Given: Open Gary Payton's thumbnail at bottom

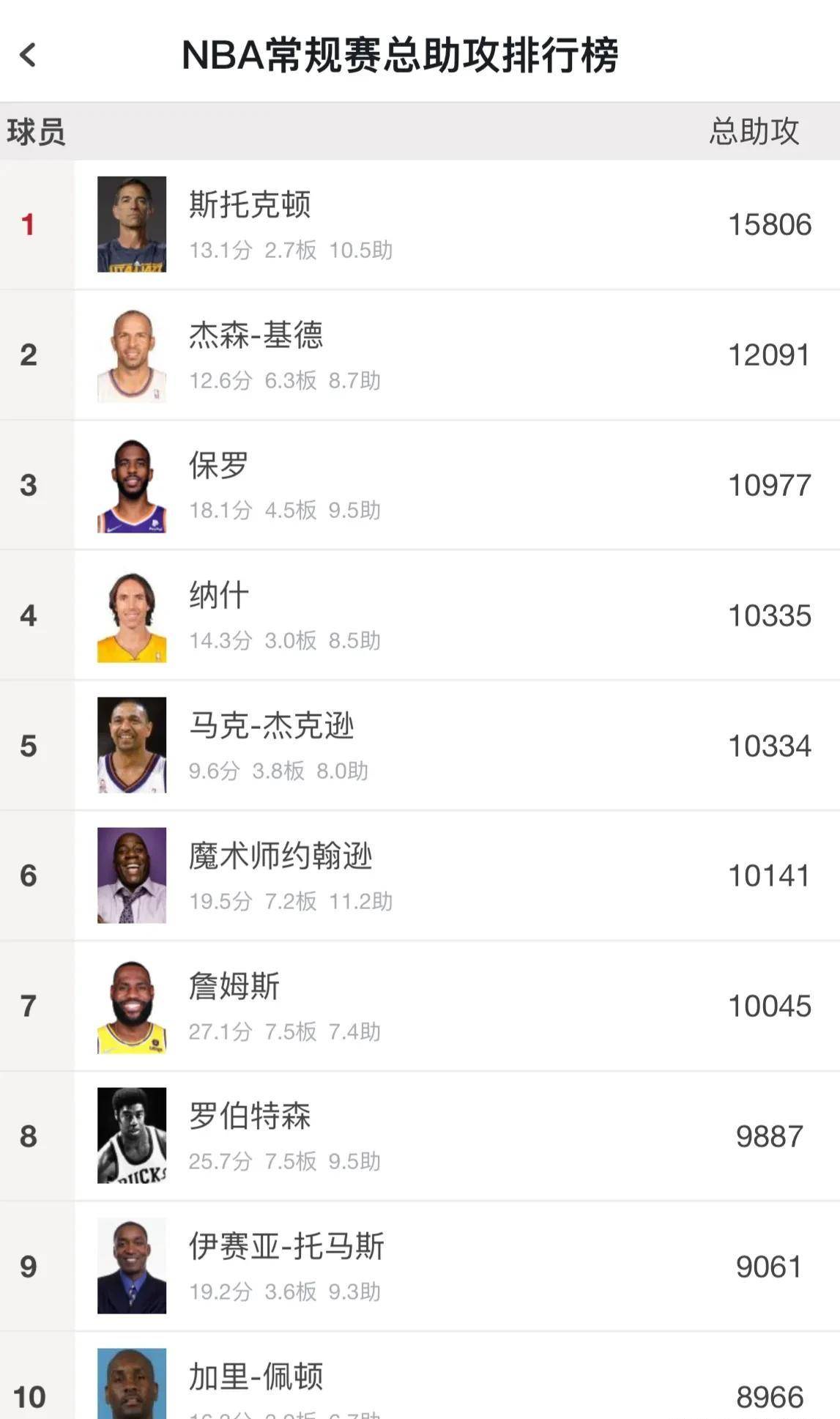Looking at the screenshot, I should click(x=132, y=1385).
